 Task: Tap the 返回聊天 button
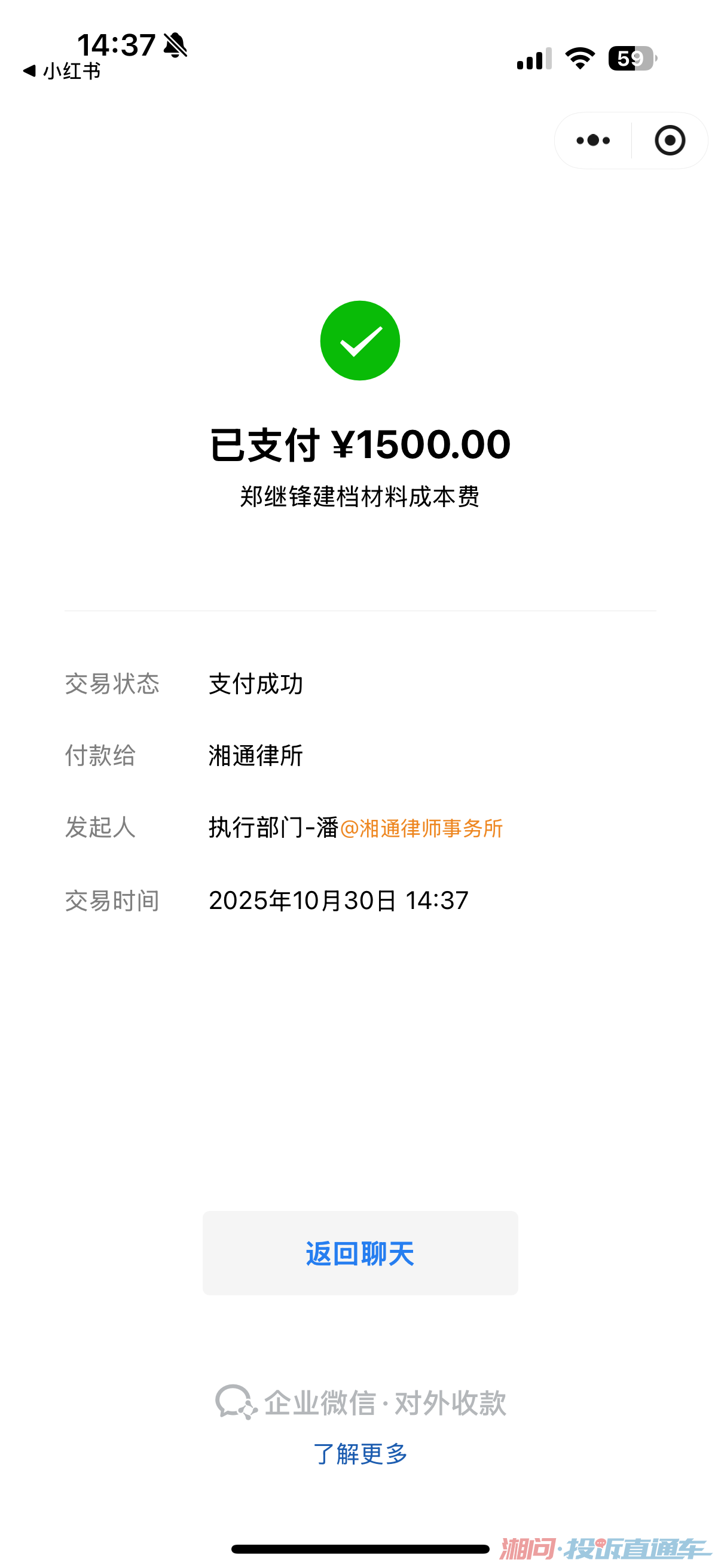(360, 1253)
